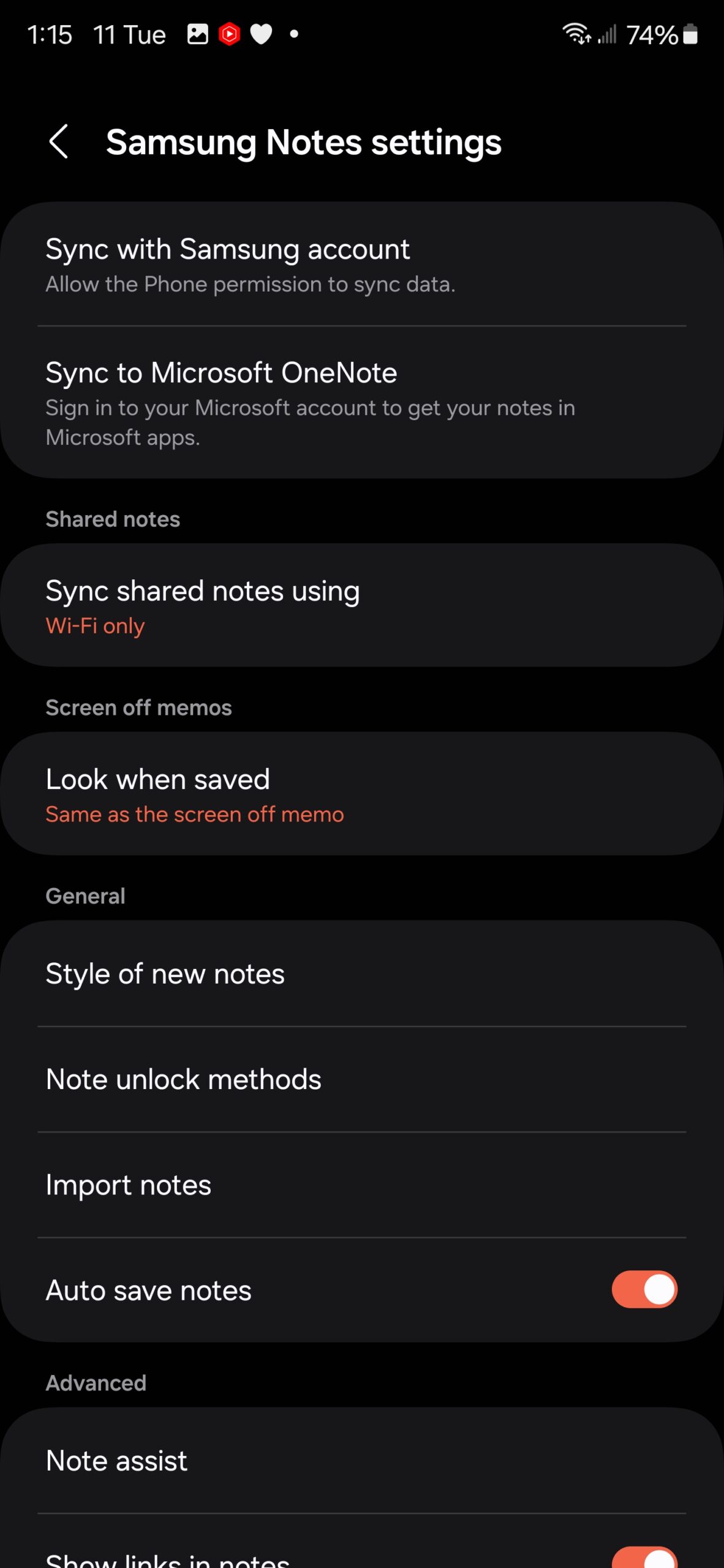Open Style of new notes
The image size is (724, 1568).
362,973
